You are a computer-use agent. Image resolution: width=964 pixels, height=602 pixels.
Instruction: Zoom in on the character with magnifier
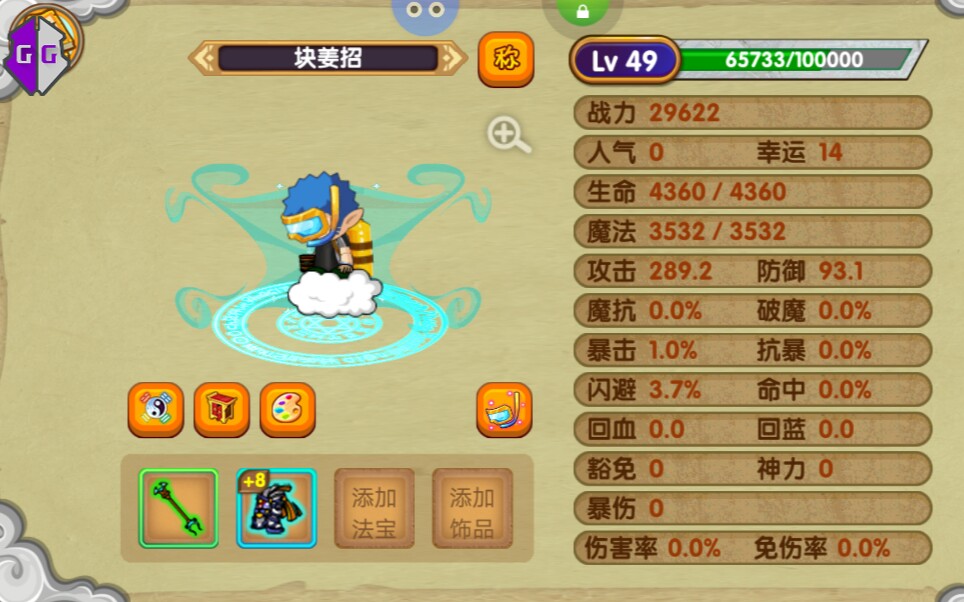coord(508,135)
